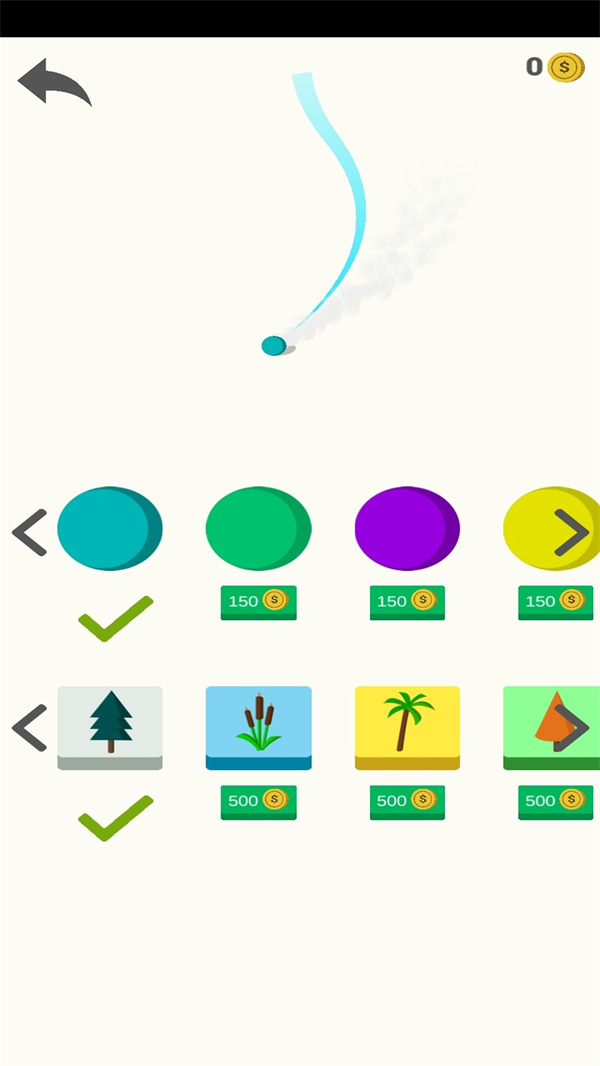This screenshot has height=1066, width=600.
Task: Select the pine tree theme
Action: click(x=109, y=726)
